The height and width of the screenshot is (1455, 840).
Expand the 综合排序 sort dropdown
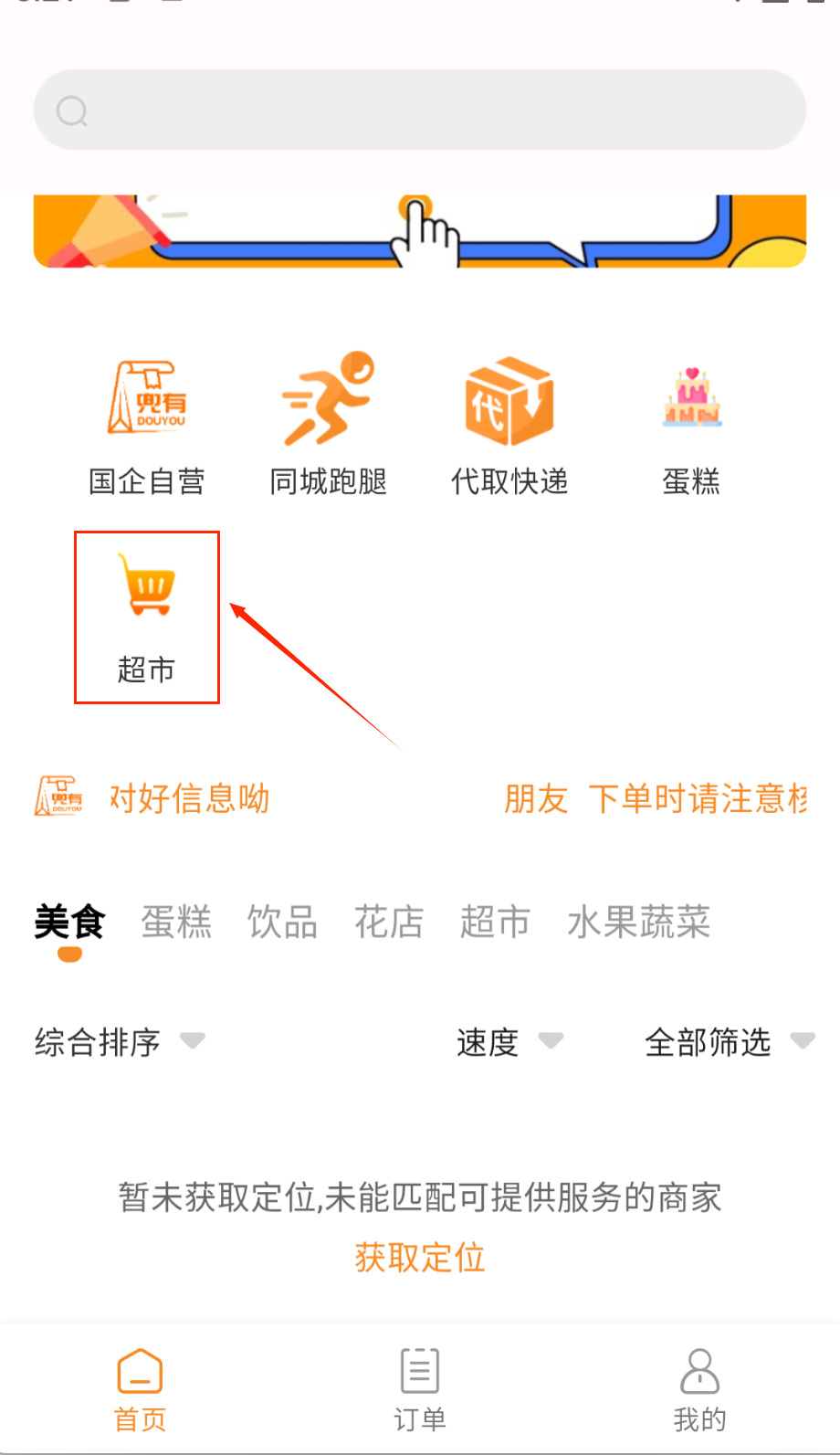119,1041
